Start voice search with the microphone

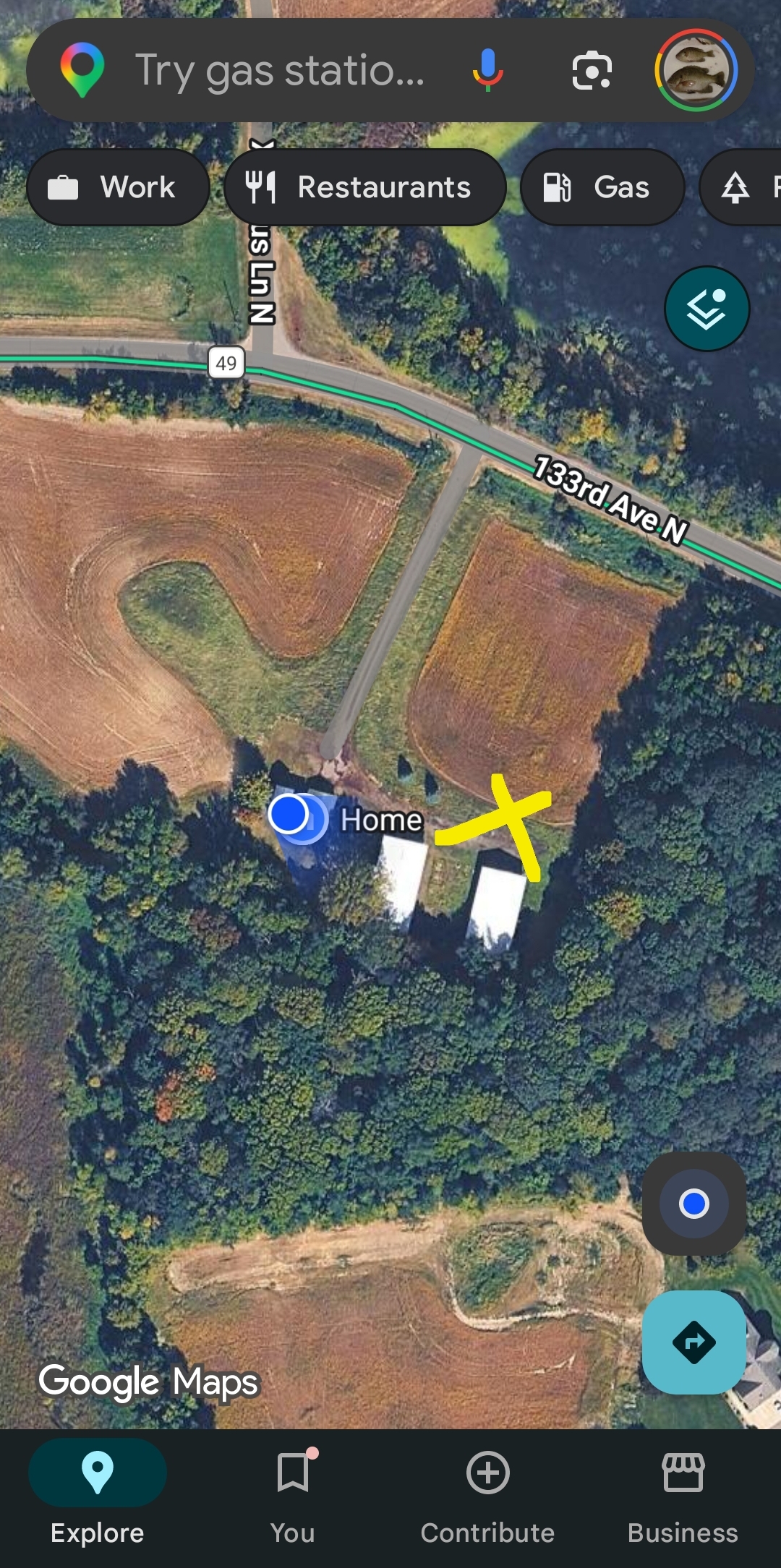pos(487,70)
